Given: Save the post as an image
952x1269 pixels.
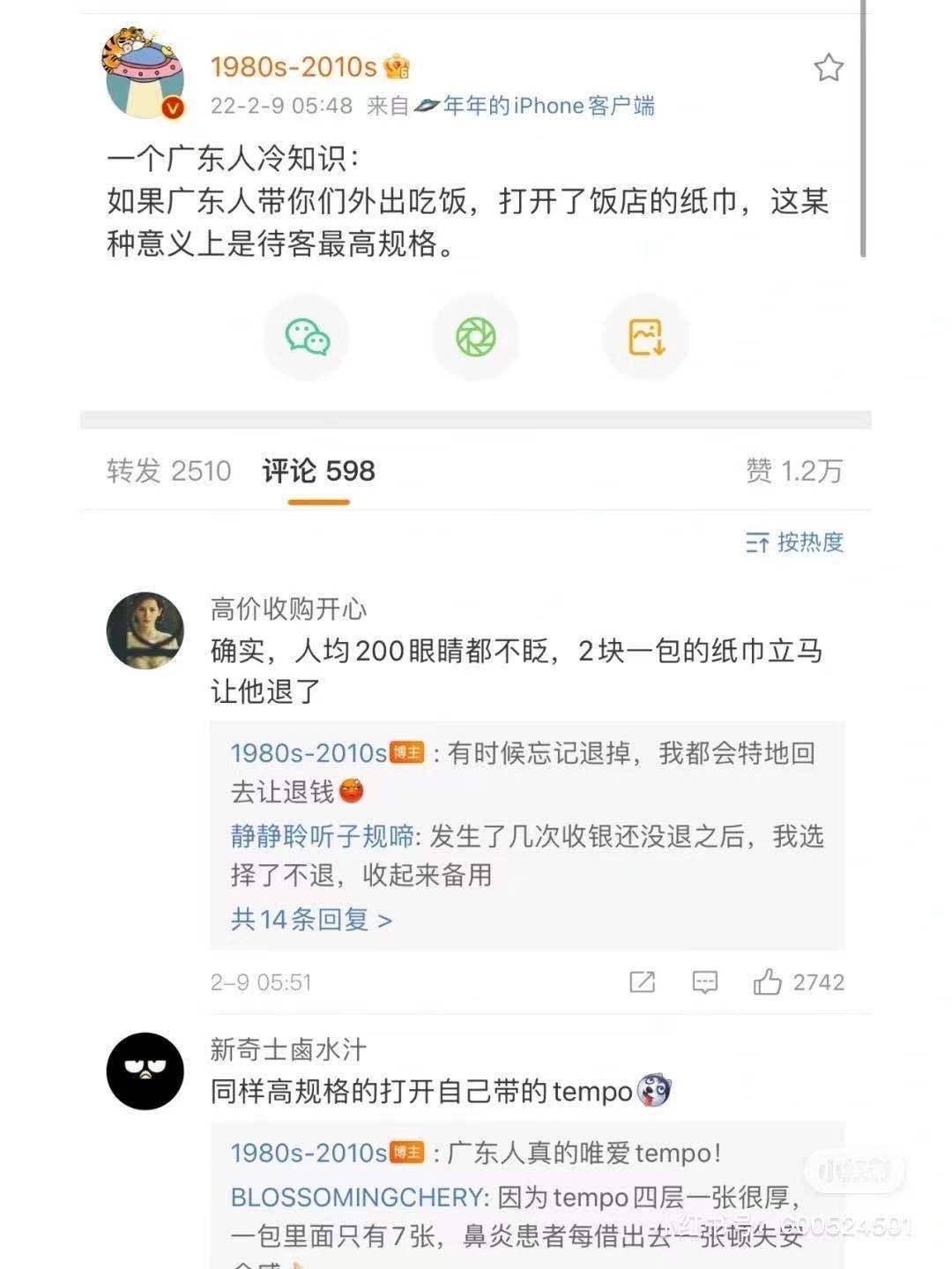Looking at the screenshot, I should click(x=645, y=337).
